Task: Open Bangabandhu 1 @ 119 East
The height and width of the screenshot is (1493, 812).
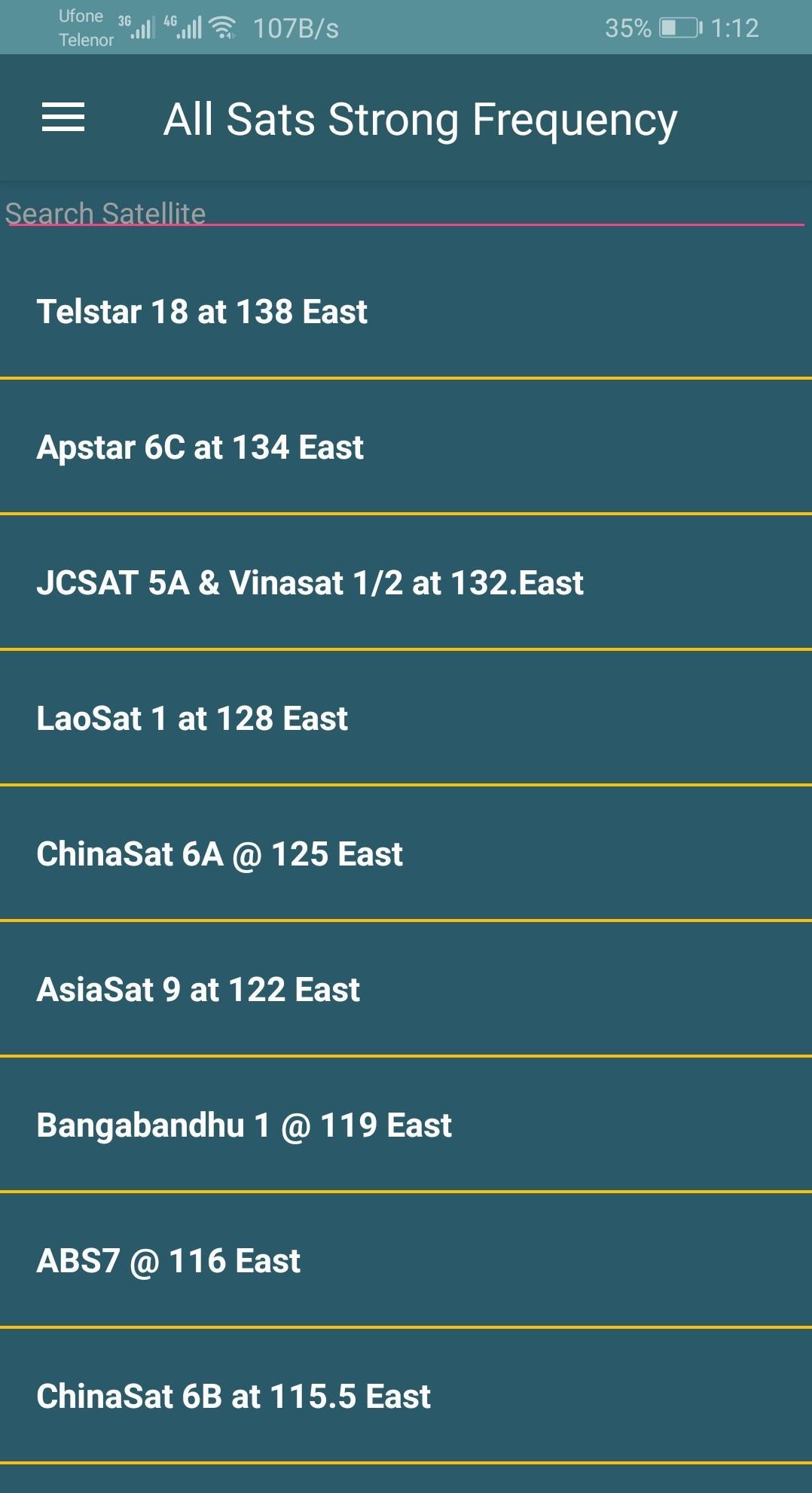Action: (244, 1125)
